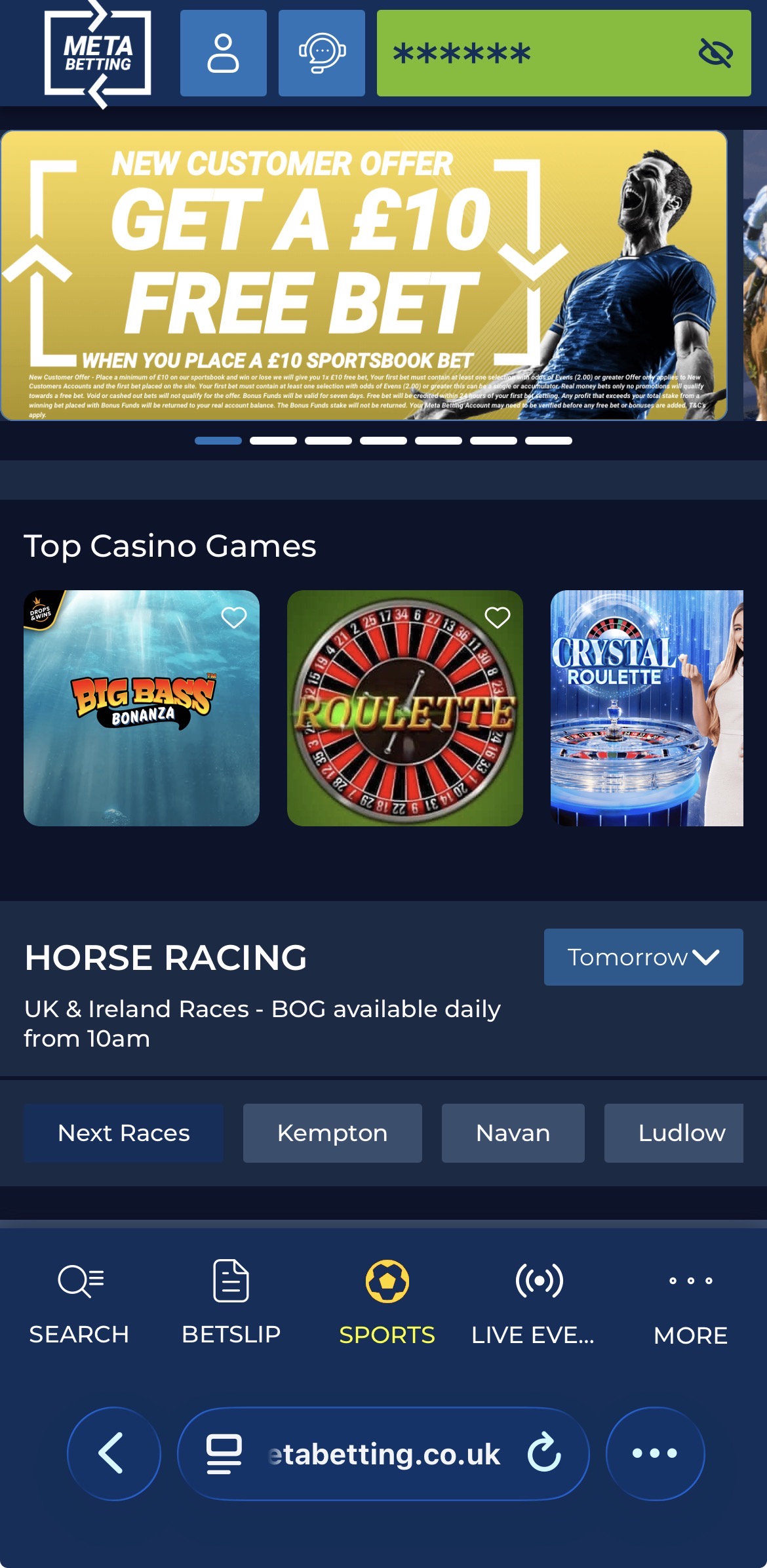Select Kempton race meeting
The width and height of the screenshot is (767, 1568).
(332, 1133)
